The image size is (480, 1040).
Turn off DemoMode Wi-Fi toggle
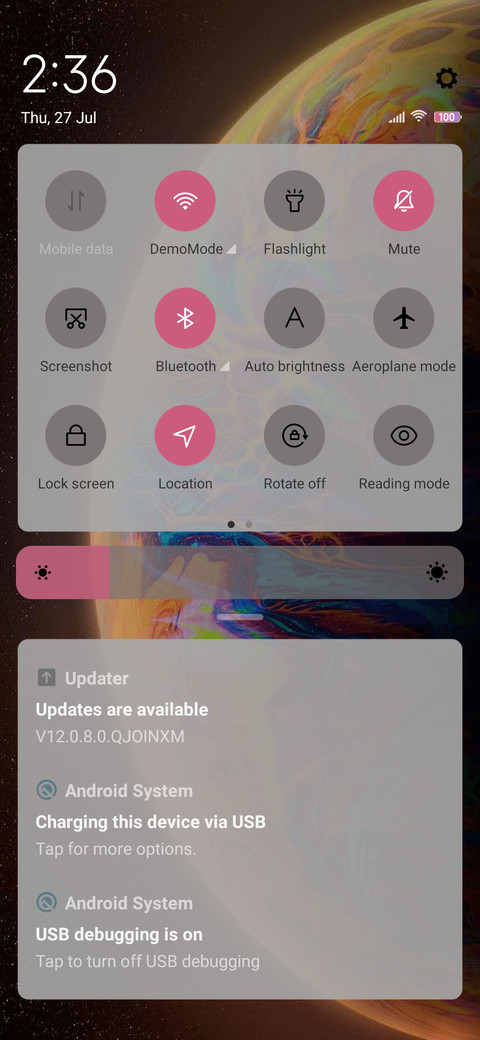(x=185, y=201)
